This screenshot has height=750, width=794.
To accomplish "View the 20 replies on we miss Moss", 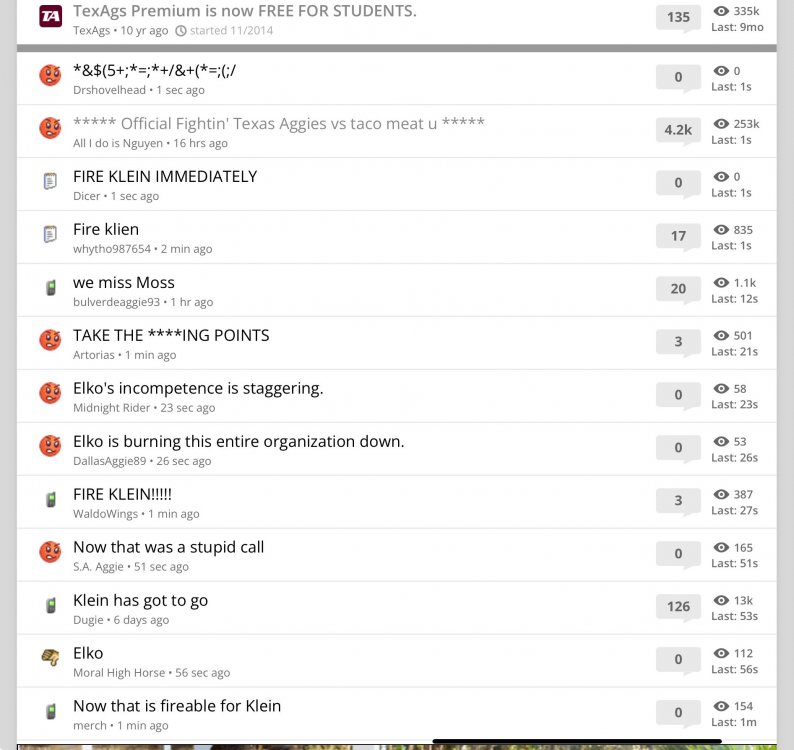I will pyautogui.click(x=678, y=289).
